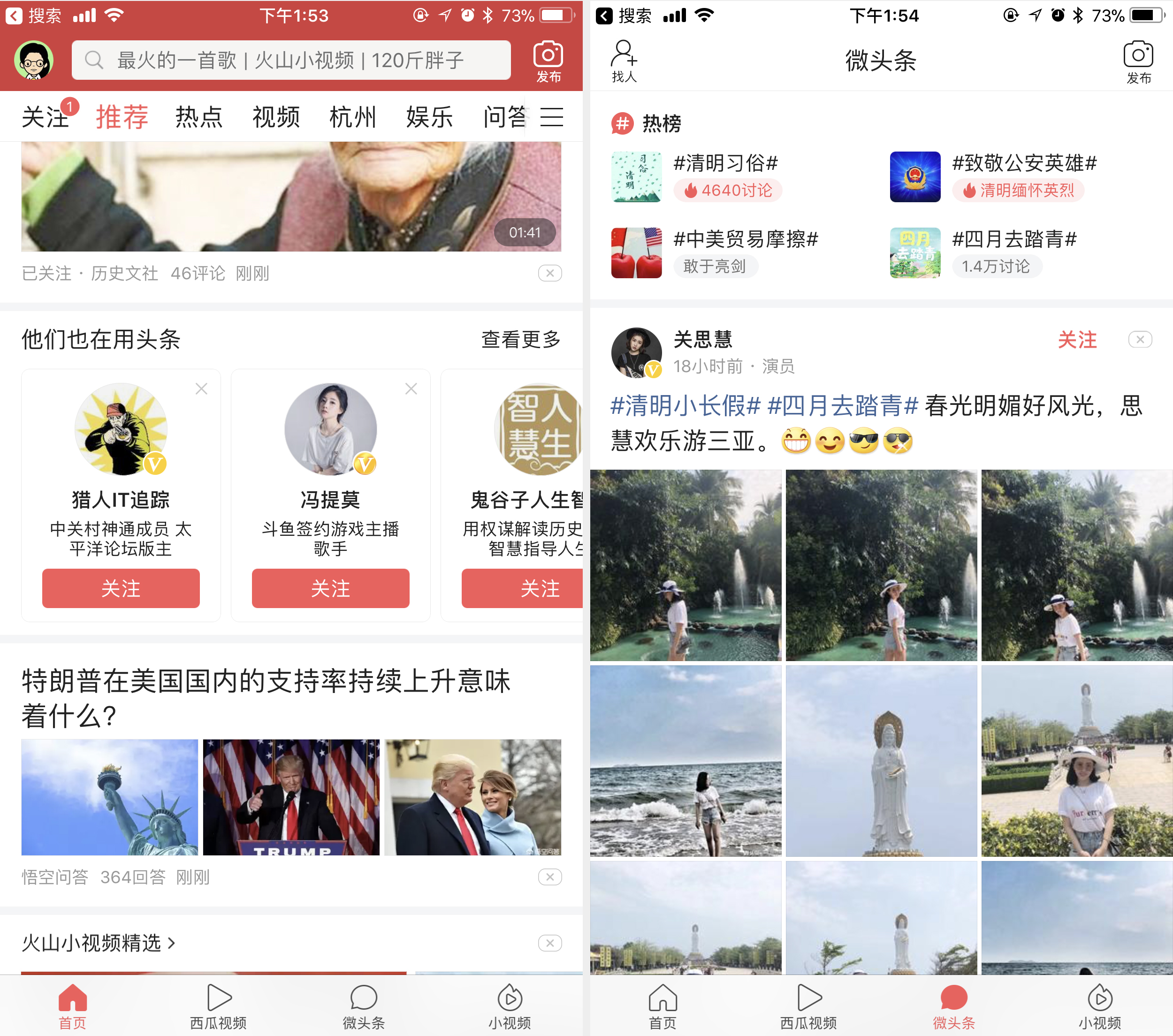
Task: Follow 猎人IT追踪
Action: click(x=121, y=588)
